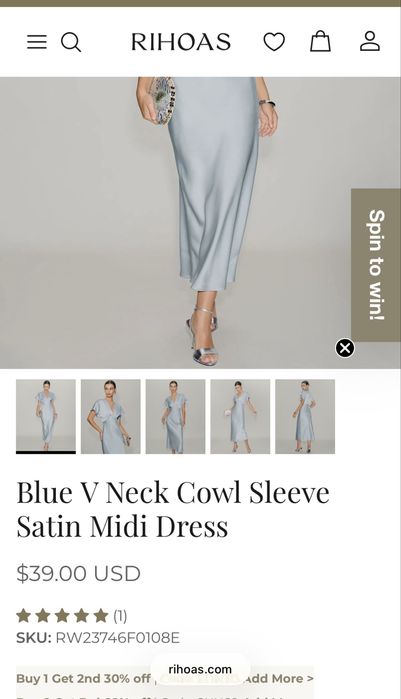Select the first dress thumbnail

coord(46,416)
